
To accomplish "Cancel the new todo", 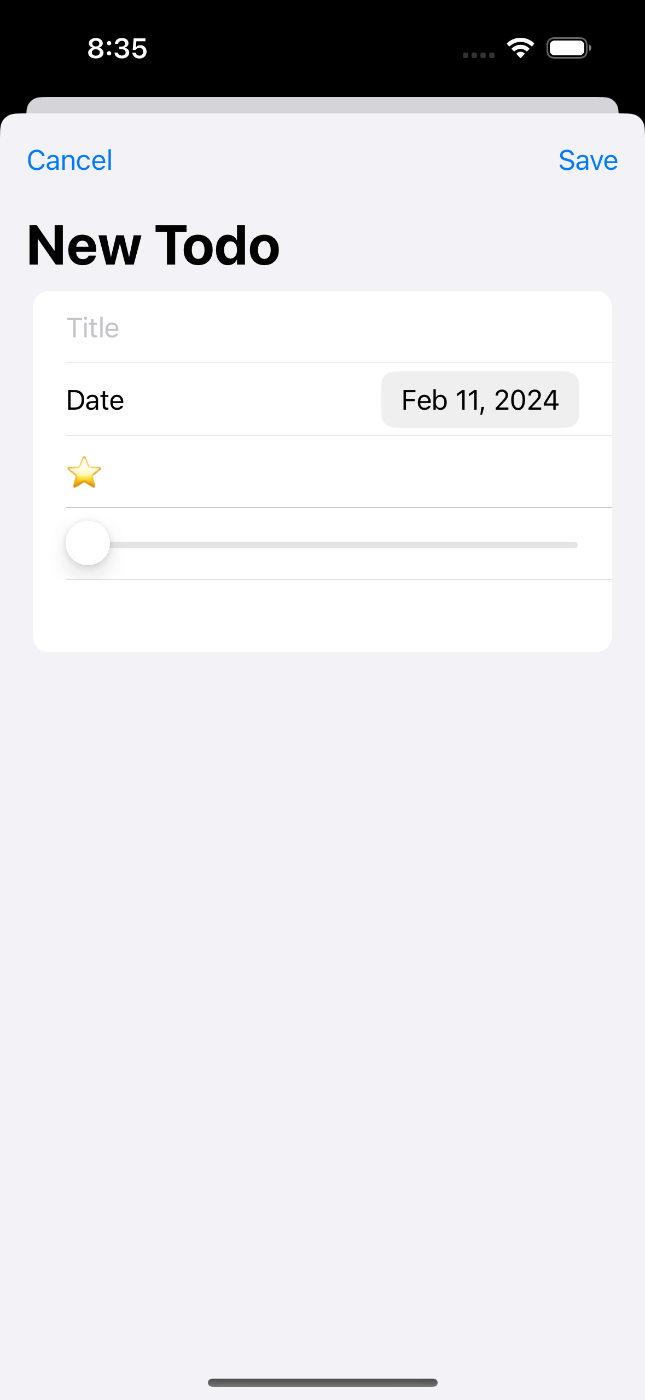I will click(x=69, y=160).
